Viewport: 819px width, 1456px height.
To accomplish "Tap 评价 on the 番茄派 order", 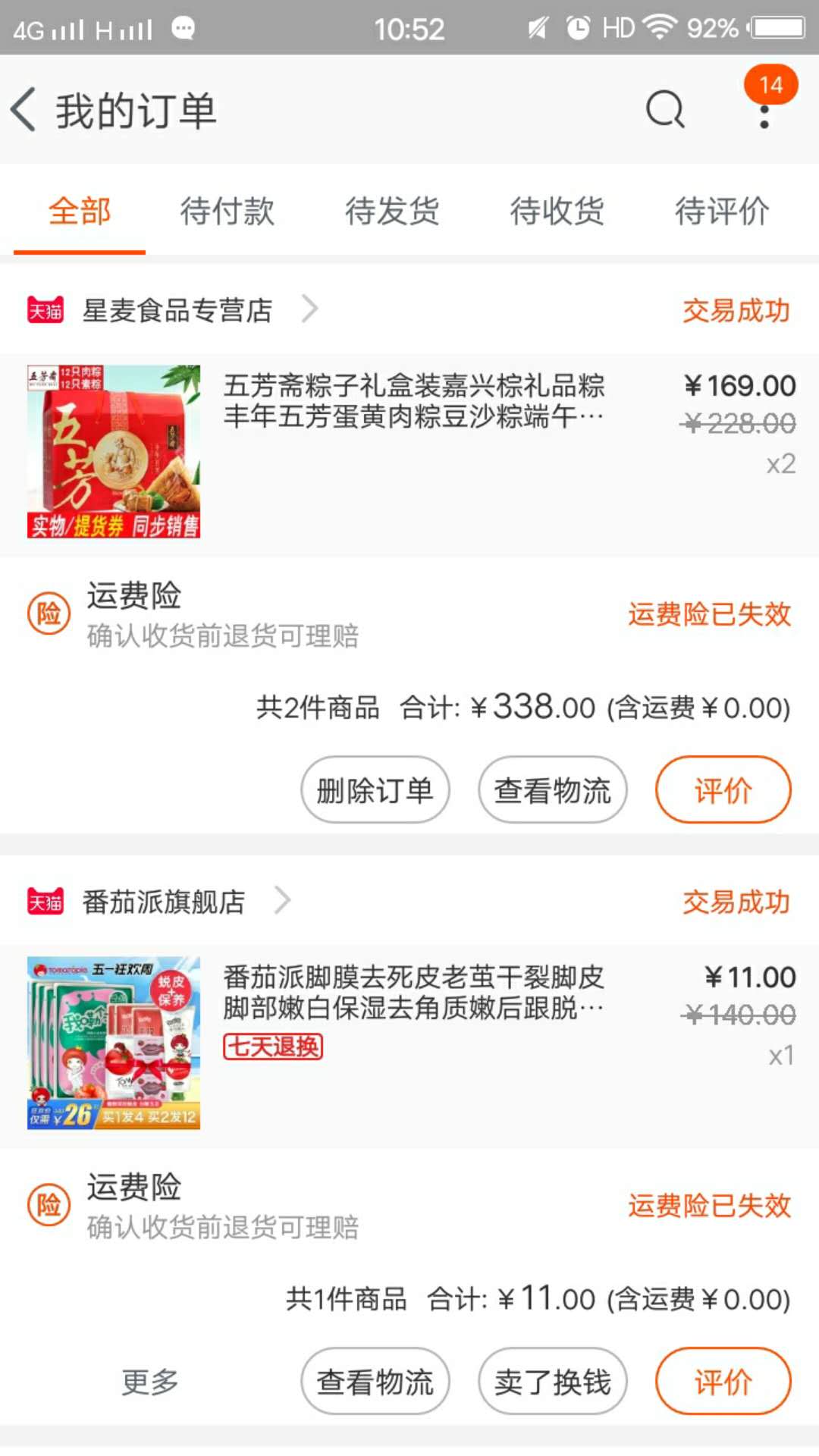I will [723, 1382].
